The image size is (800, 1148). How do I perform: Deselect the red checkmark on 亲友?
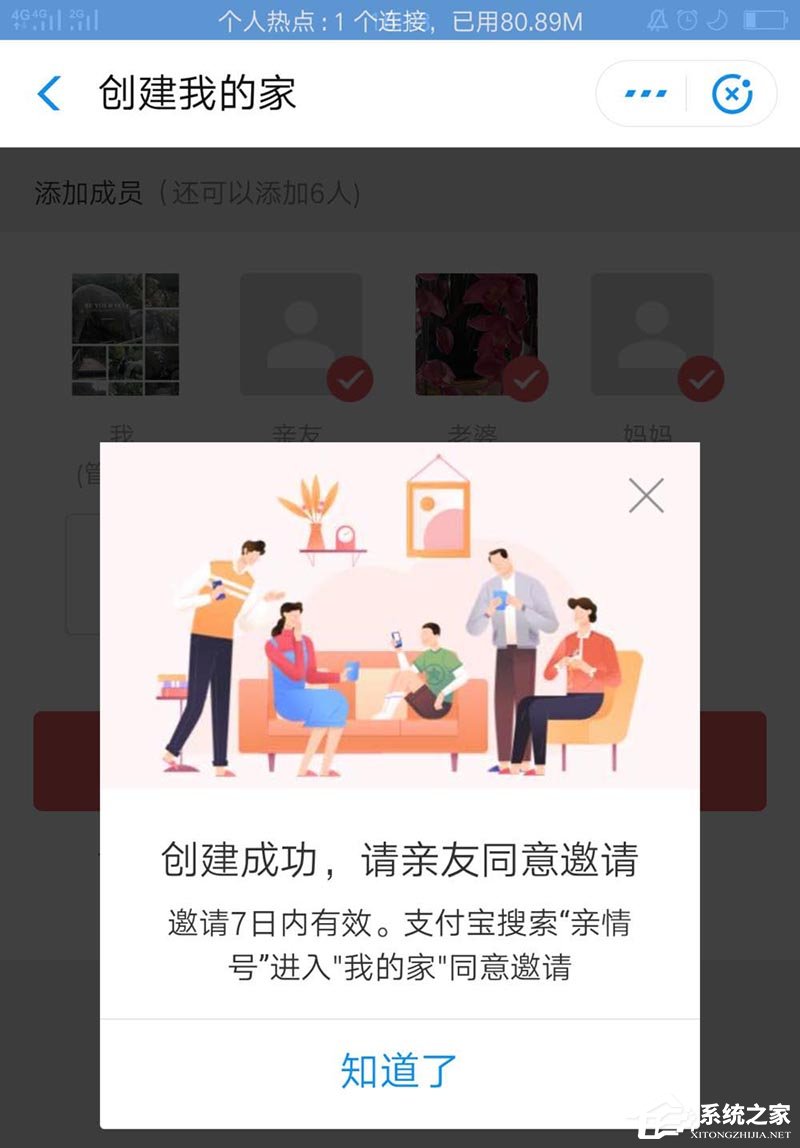(x=350, y=380)
